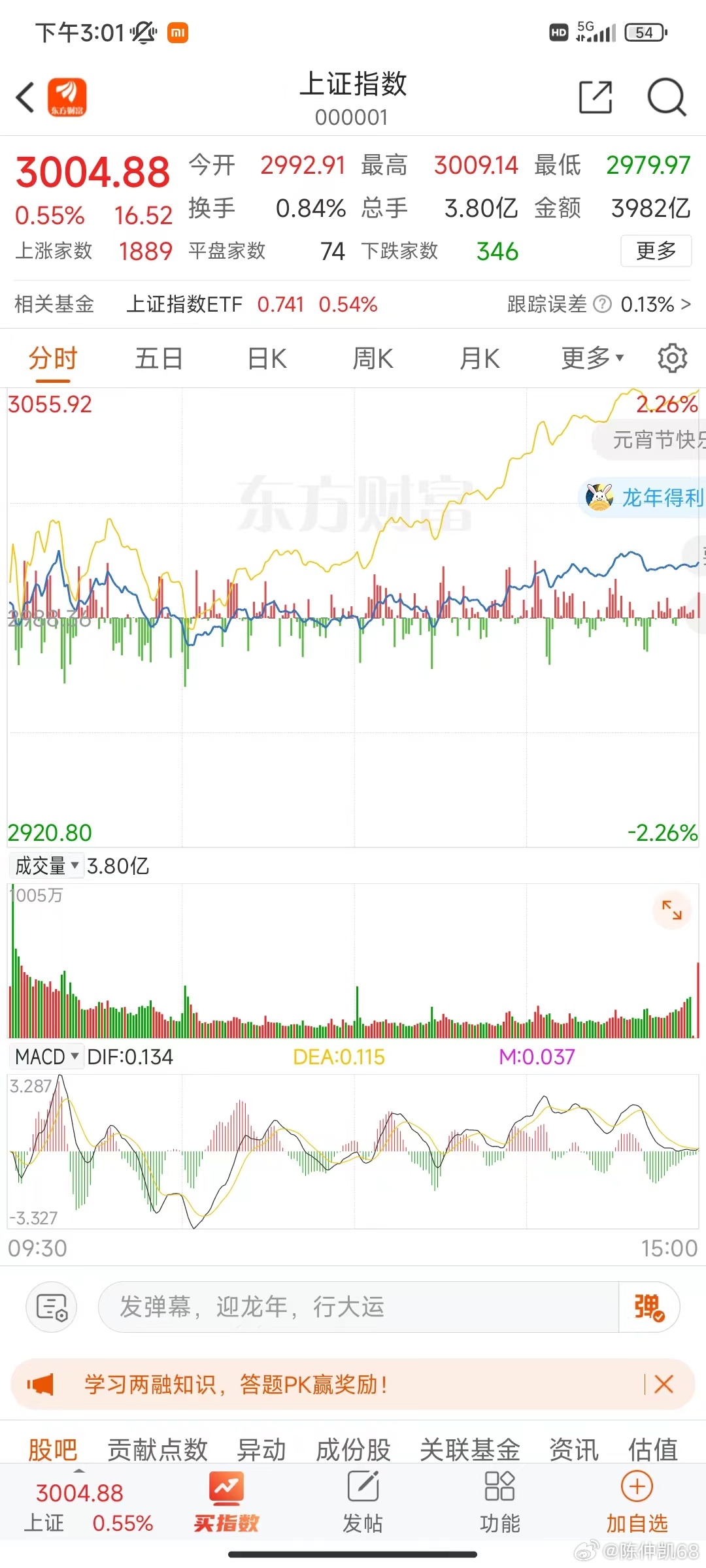Go back using the top-left arrow

pyautogui.click(x=25, y=98)
